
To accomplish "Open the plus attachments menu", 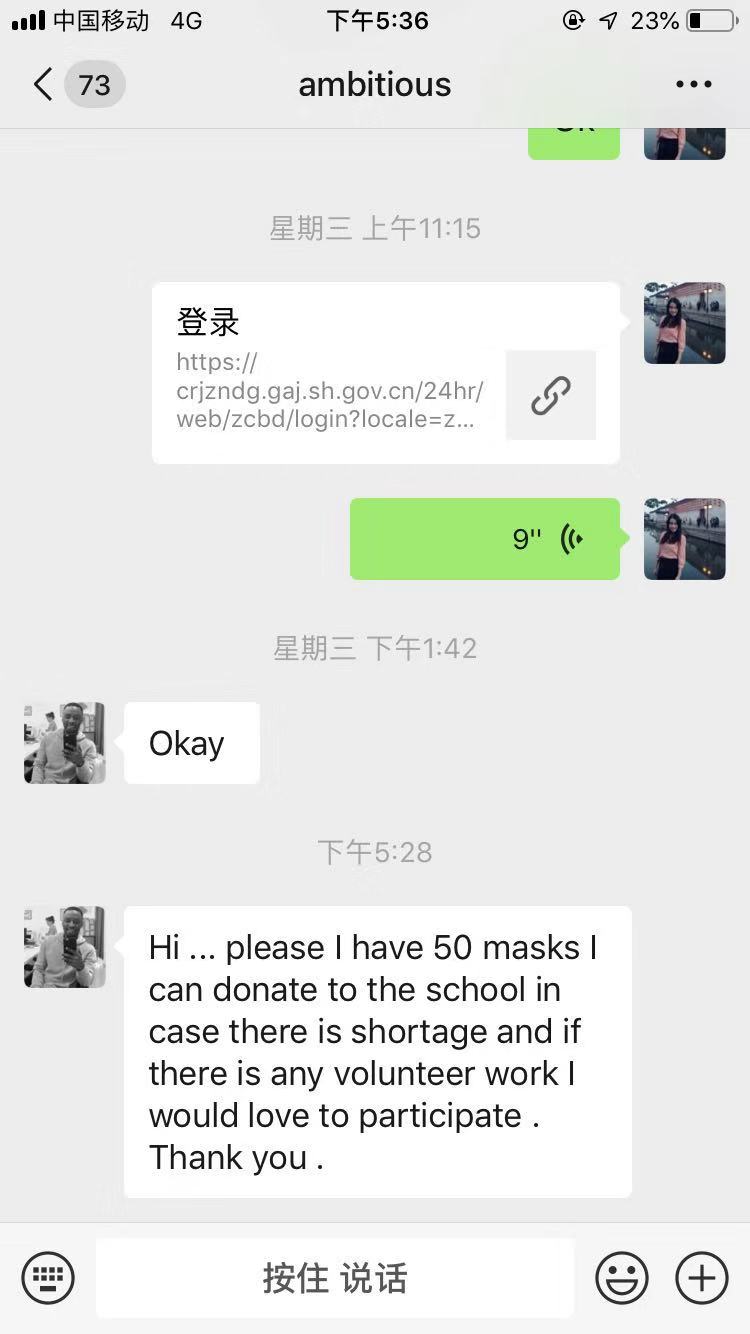I will 701,1277.
